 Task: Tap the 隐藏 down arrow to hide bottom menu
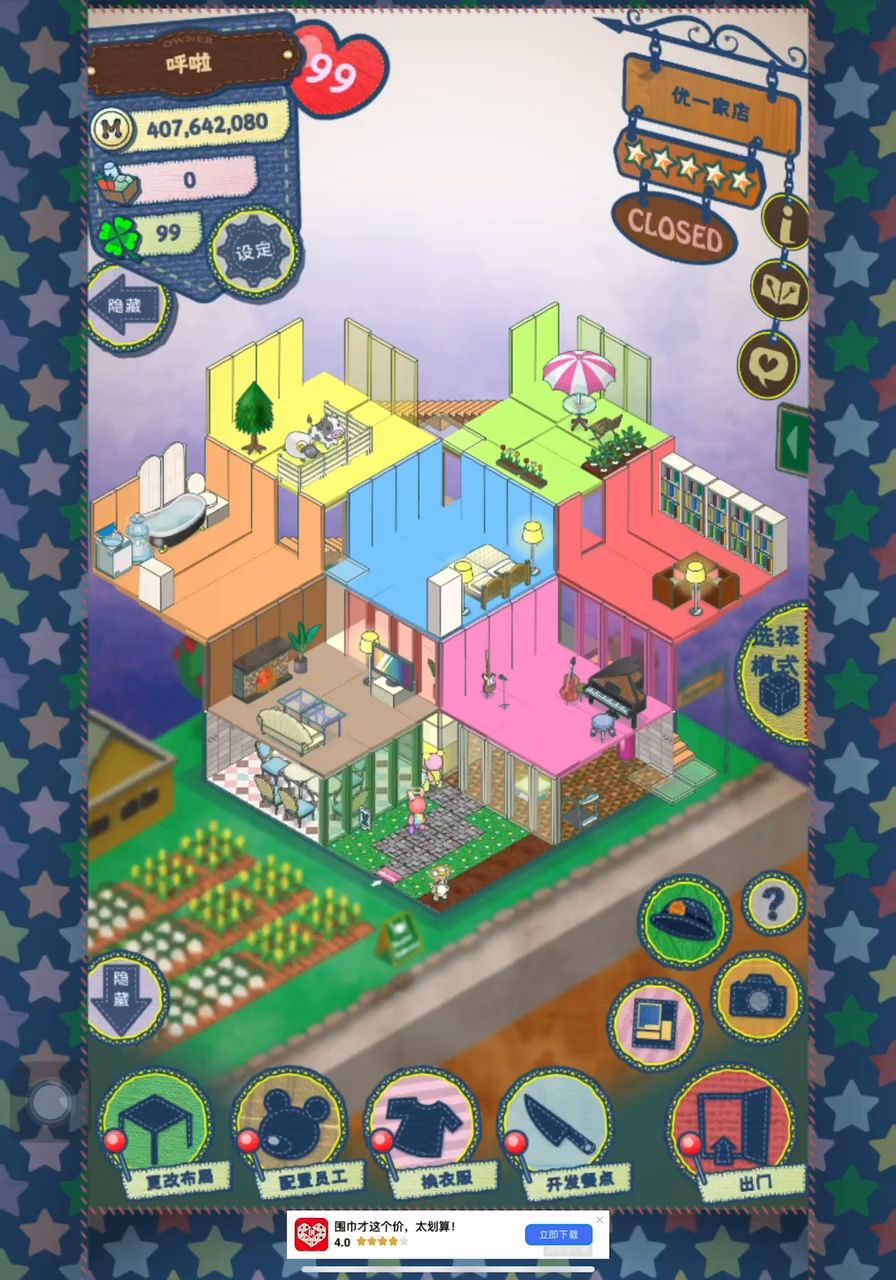click(126, 996)
